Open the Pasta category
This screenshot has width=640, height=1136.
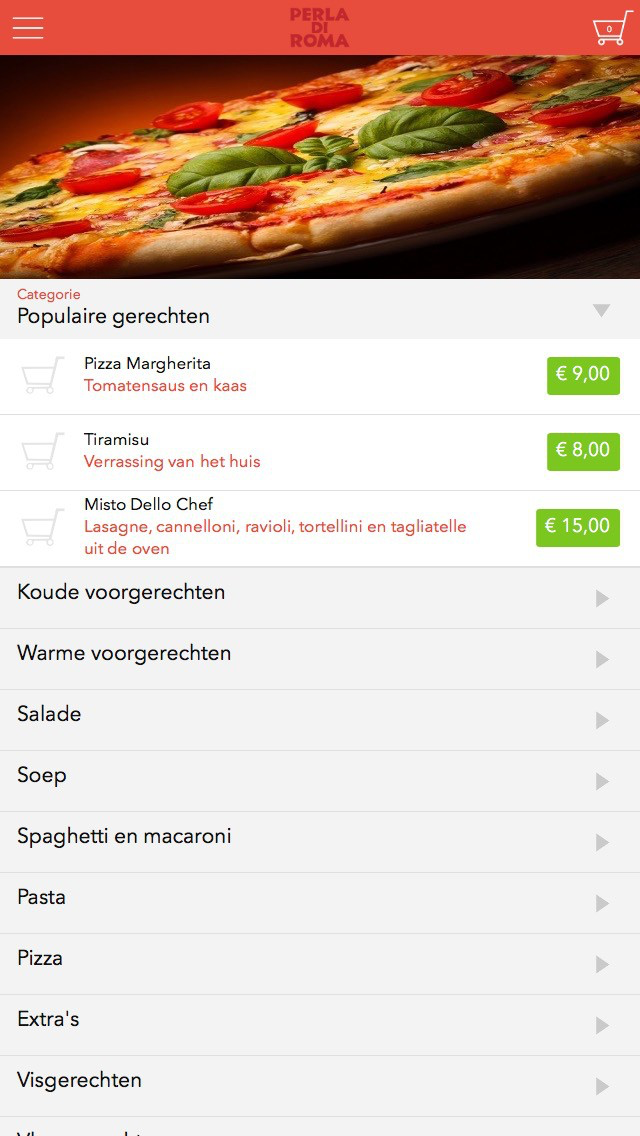[x=320, y=902]
